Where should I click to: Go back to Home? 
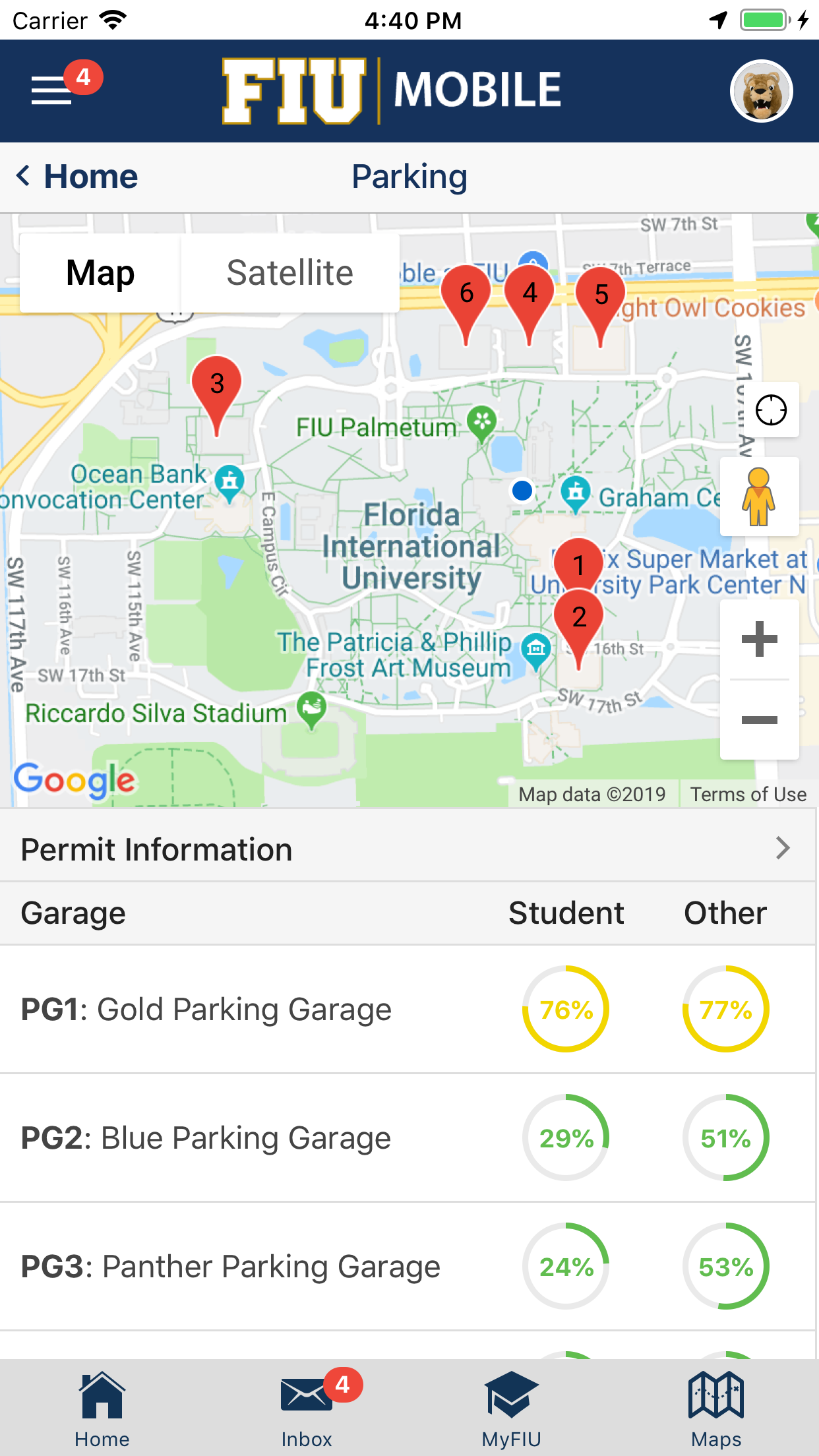(78, 177)
